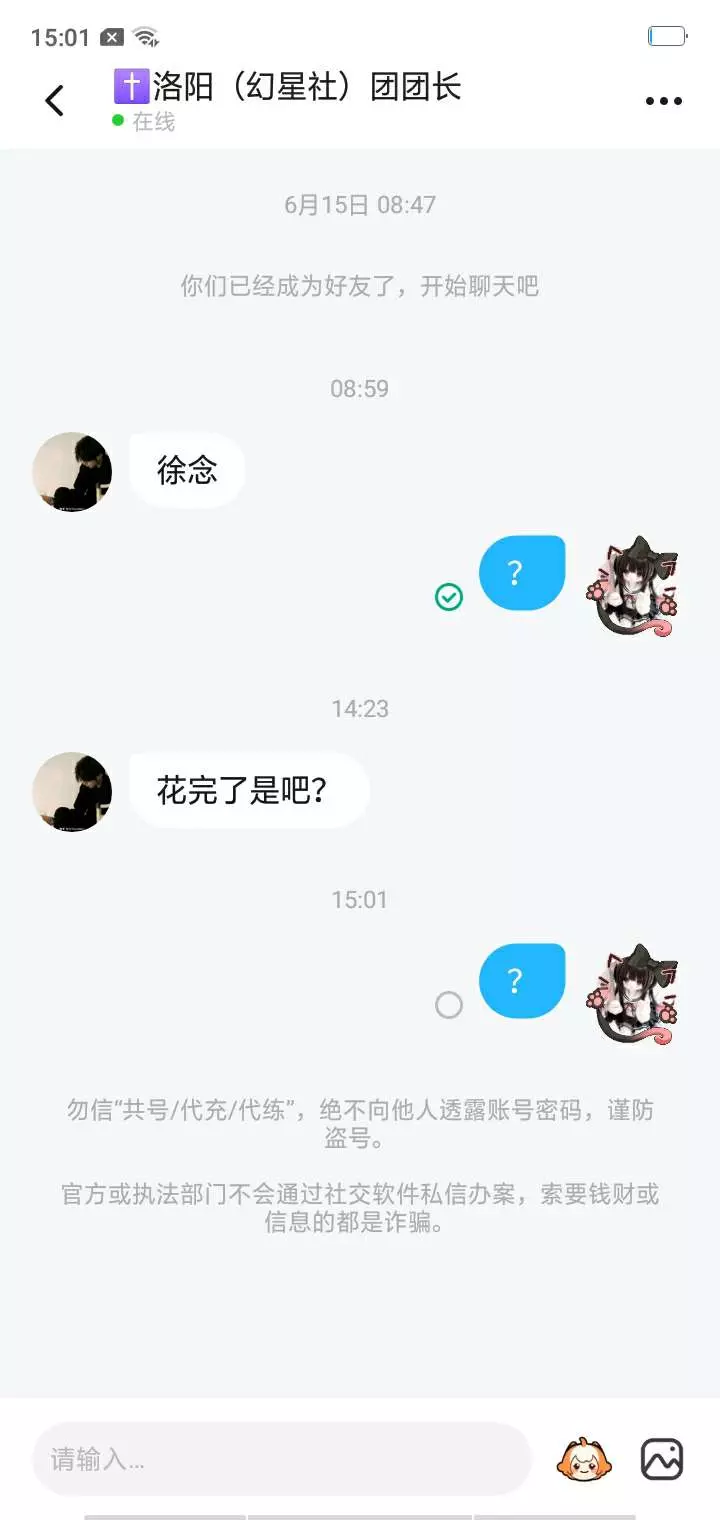
Task: Open sender's avatar next to 徐念
Action: [72, 472]
